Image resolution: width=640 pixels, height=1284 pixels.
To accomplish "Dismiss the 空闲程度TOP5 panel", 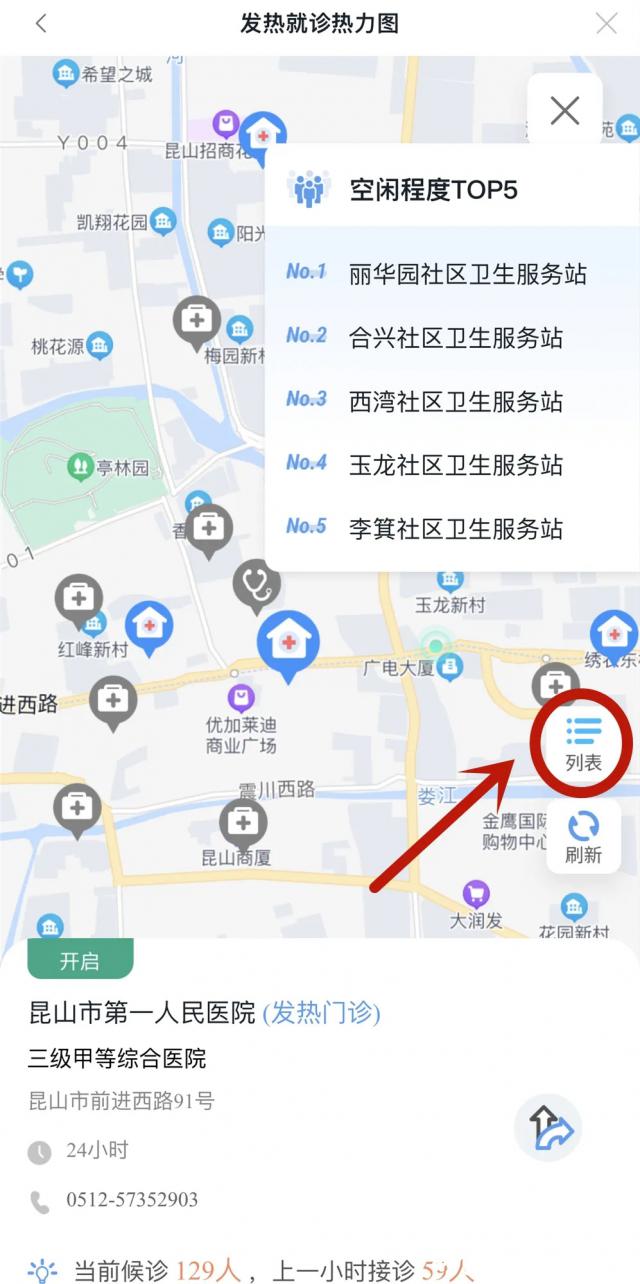I will [565, 110].
